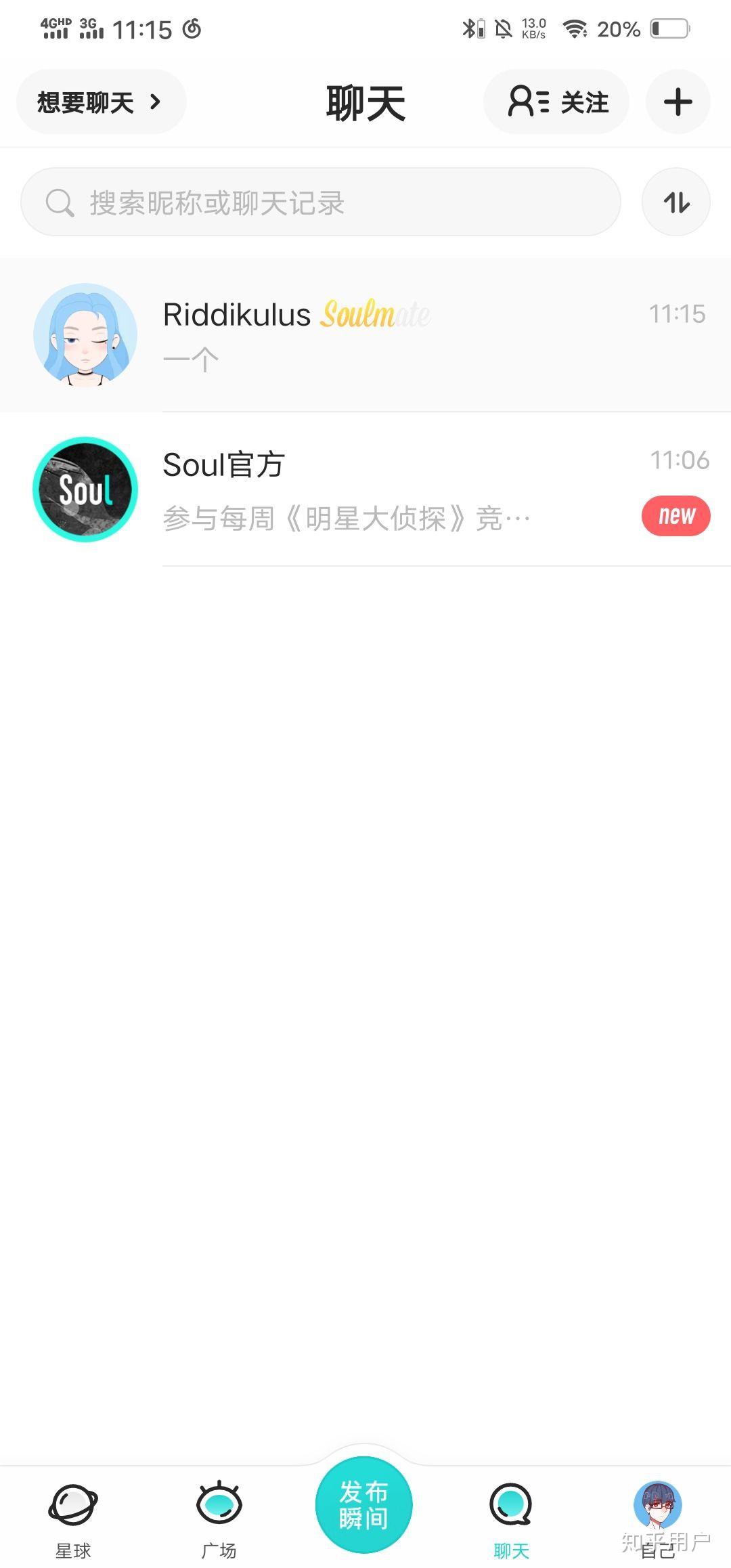
Task: Open the Soul官方 conversation
Action: tap(365, 489)
